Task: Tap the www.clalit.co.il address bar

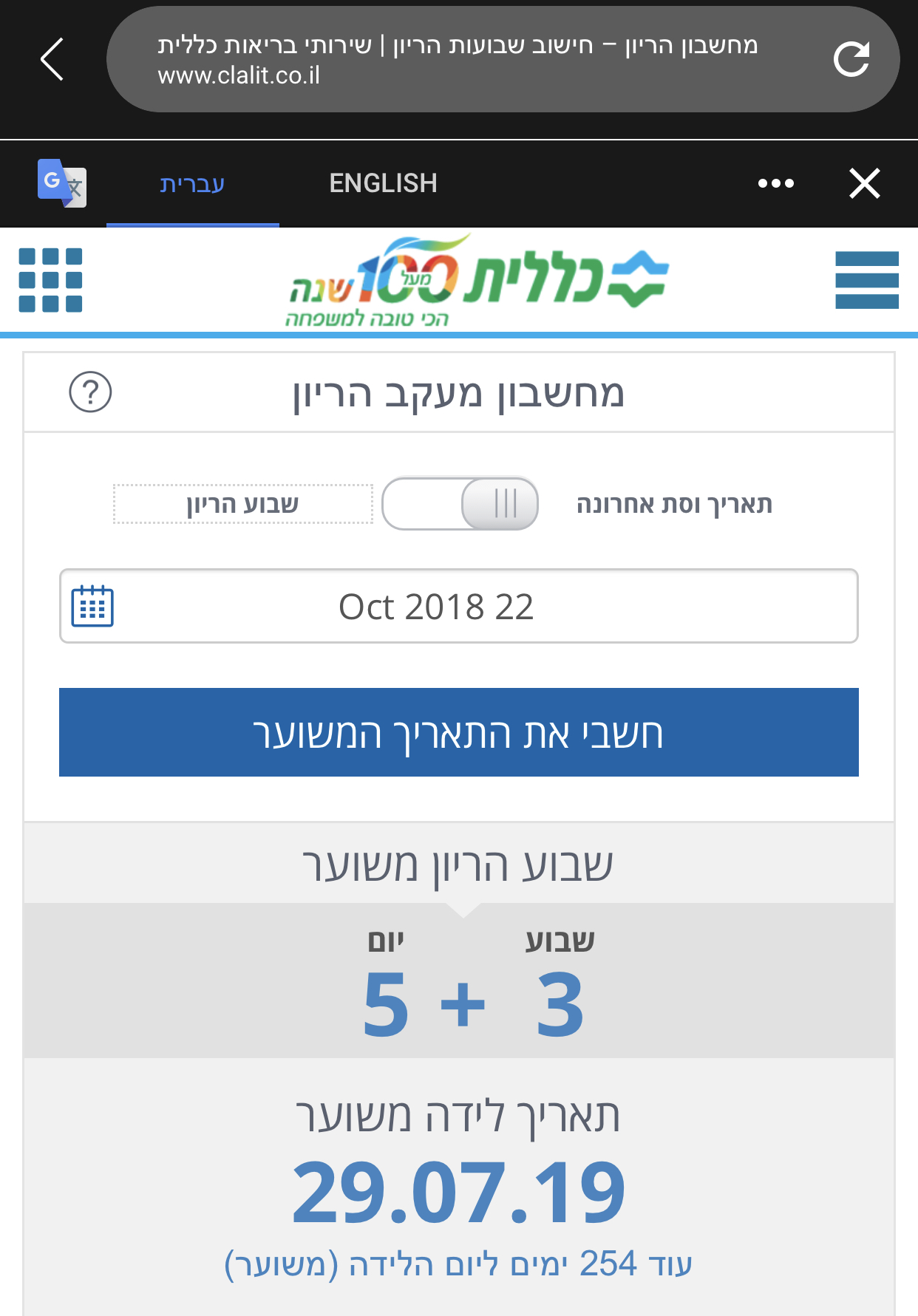Action: (x=458, y=60)
